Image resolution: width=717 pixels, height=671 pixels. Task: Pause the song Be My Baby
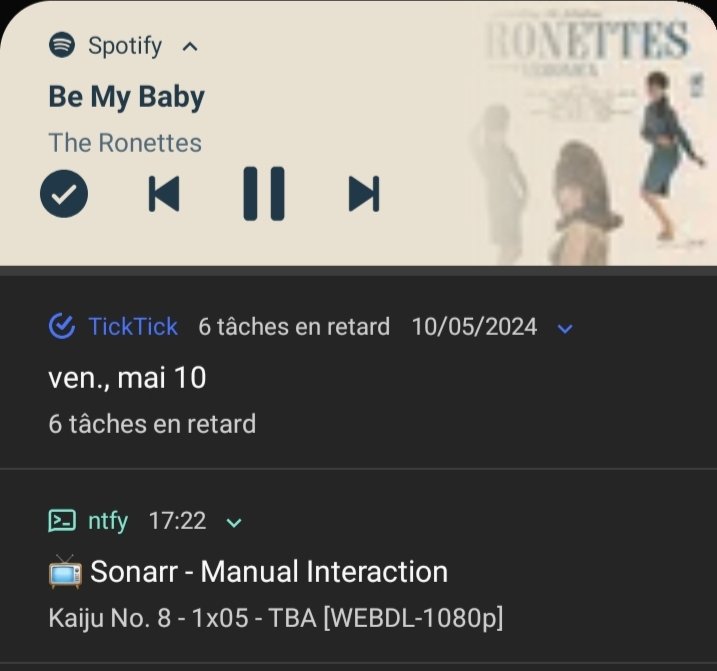point(264,194)
